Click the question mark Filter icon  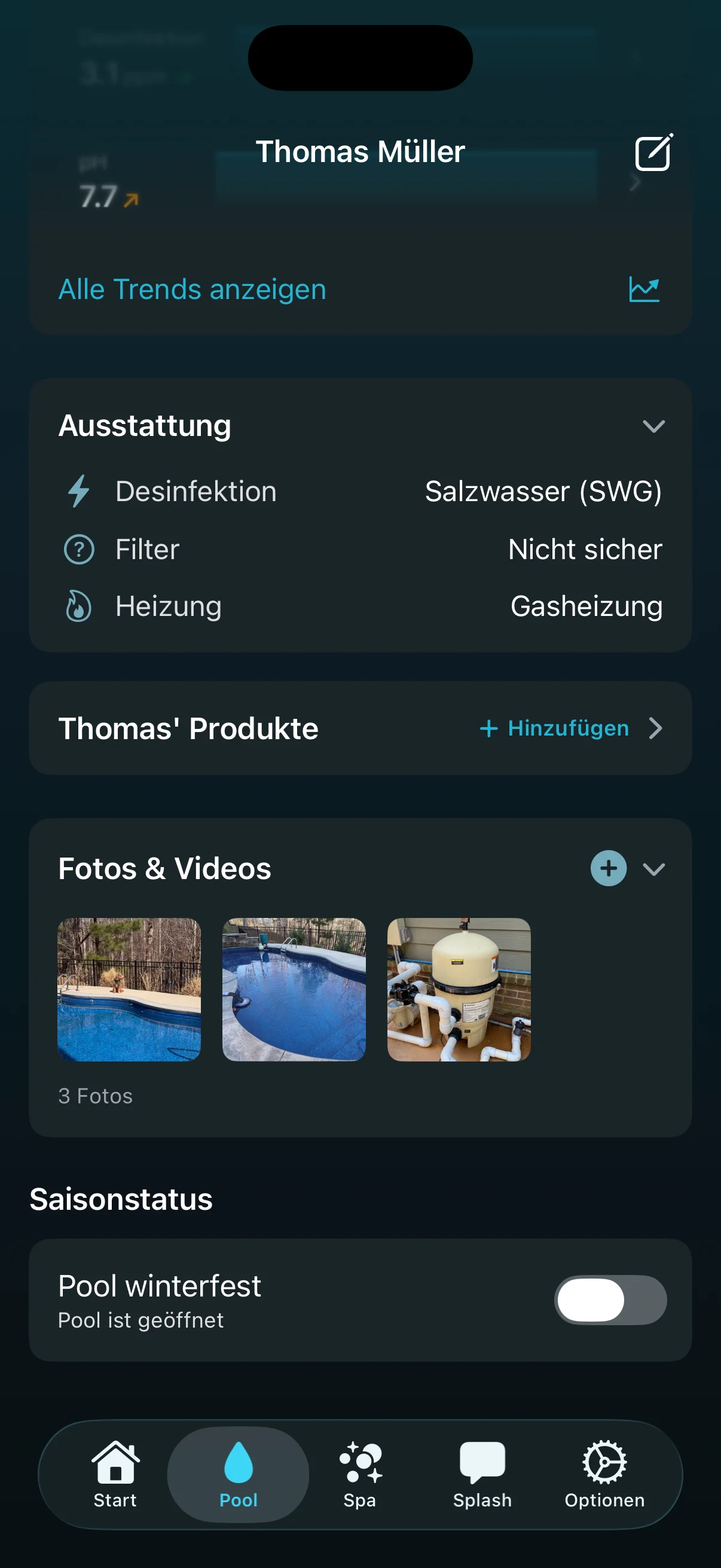point(79,548)
